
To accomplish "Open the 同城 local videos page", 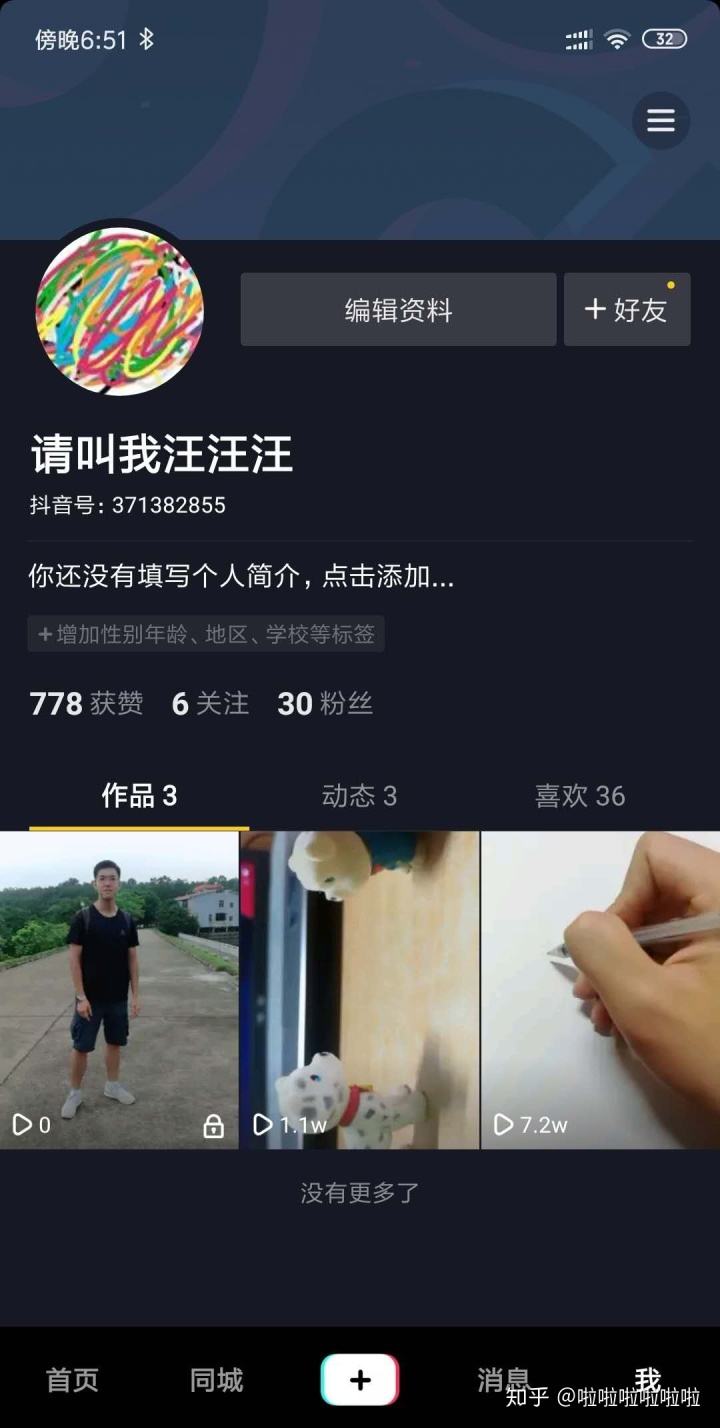I will (215, 1379).
